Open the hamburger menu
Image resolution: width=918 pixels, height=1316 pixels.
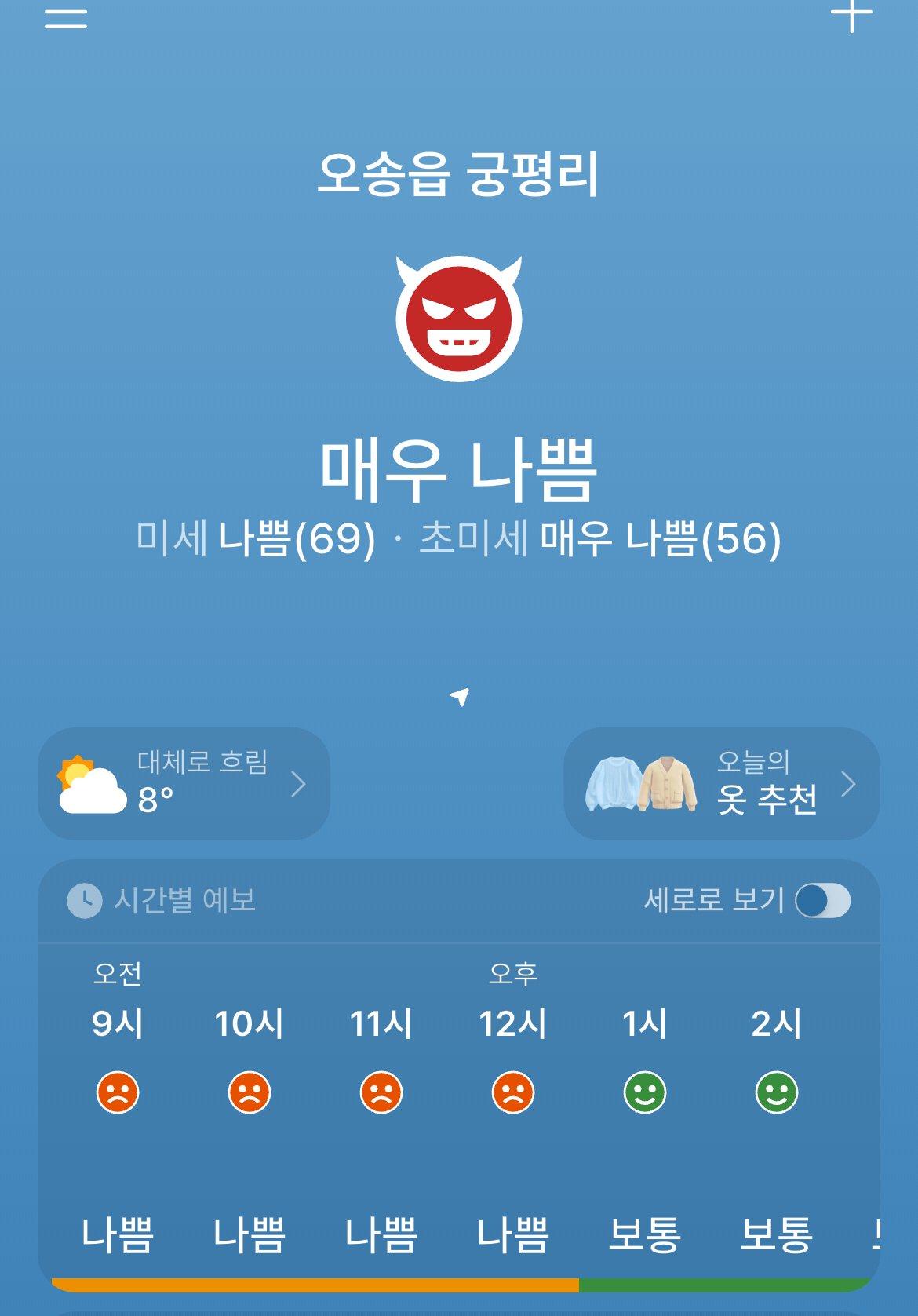(66, 17)
